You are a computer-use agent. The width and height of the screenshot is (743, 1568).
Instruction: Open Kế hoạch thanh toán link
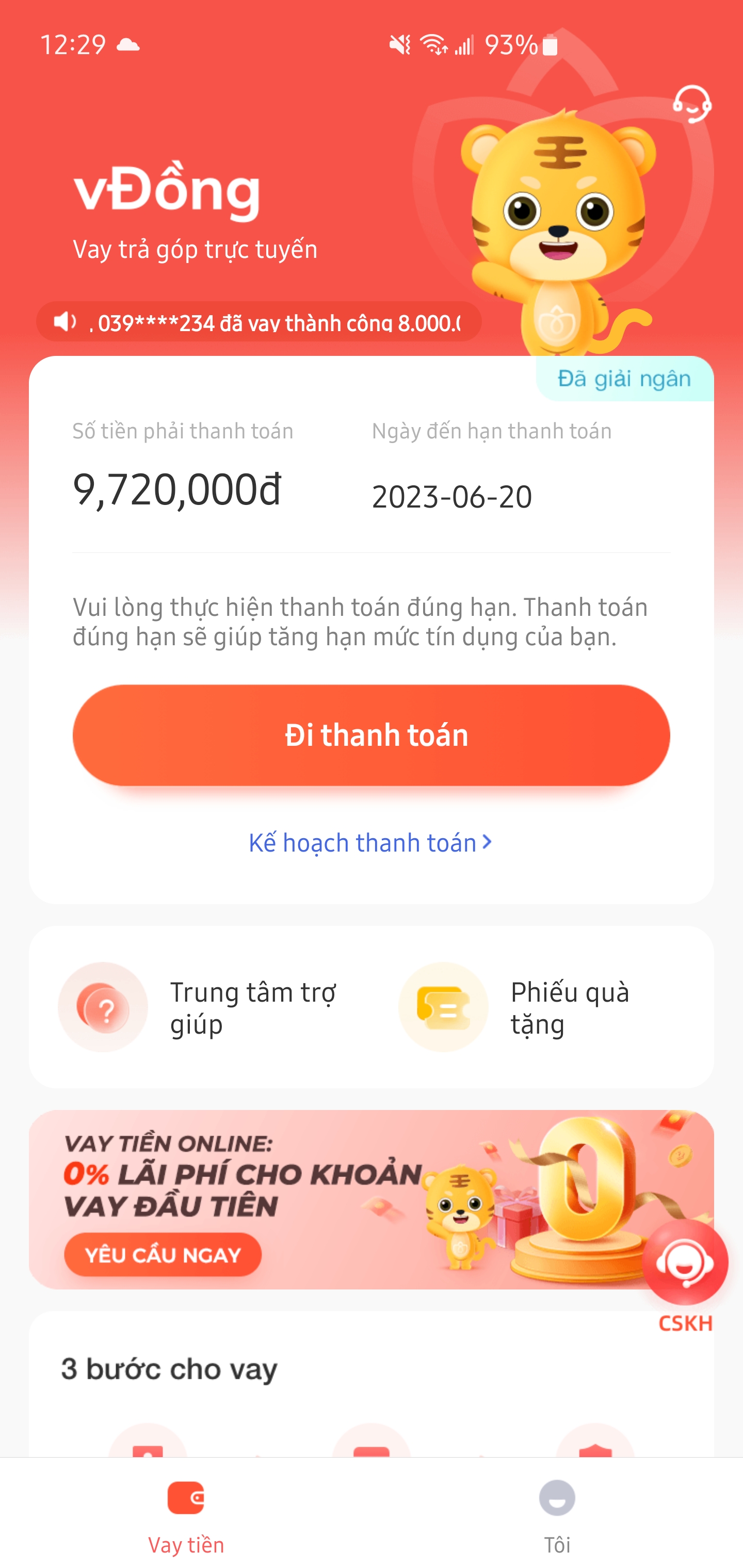click(369, 842)
